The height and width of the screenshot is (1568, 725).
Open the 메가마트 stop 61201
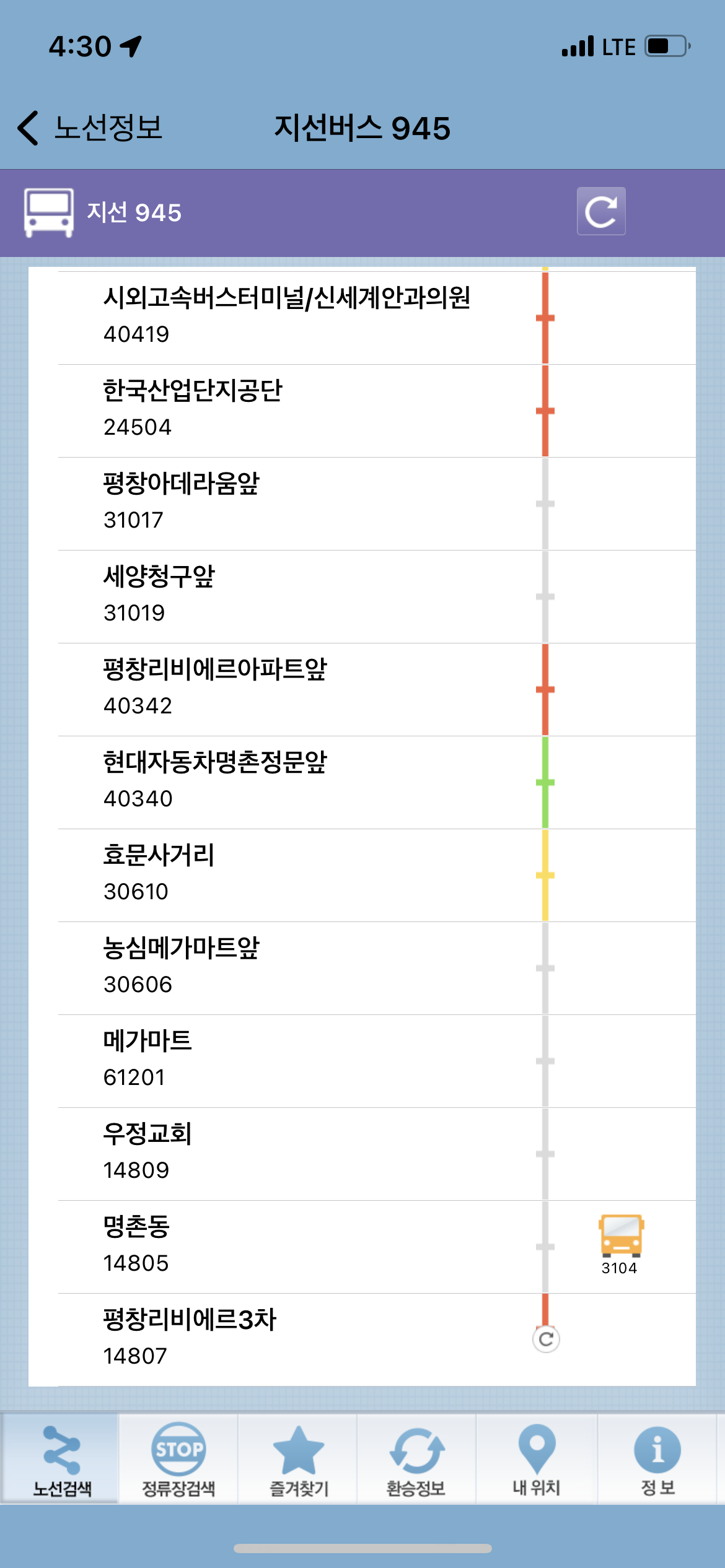pos(362,1061)
